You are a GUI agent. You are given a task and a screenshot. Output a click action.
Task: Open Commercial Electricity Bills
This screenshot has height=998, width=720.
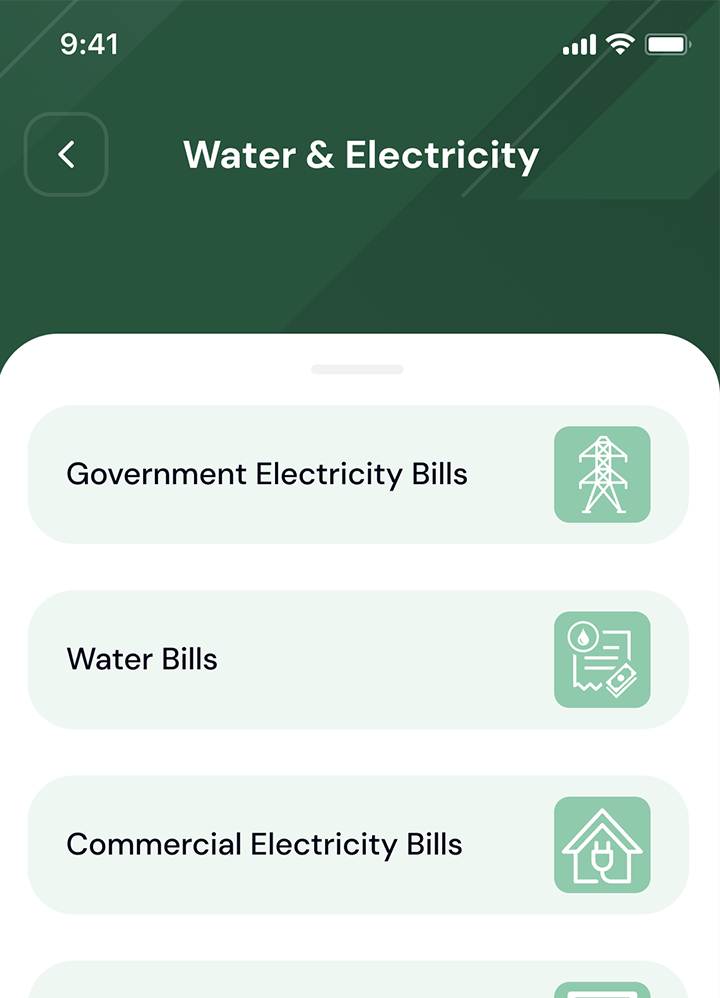click(x=357, y=845)
